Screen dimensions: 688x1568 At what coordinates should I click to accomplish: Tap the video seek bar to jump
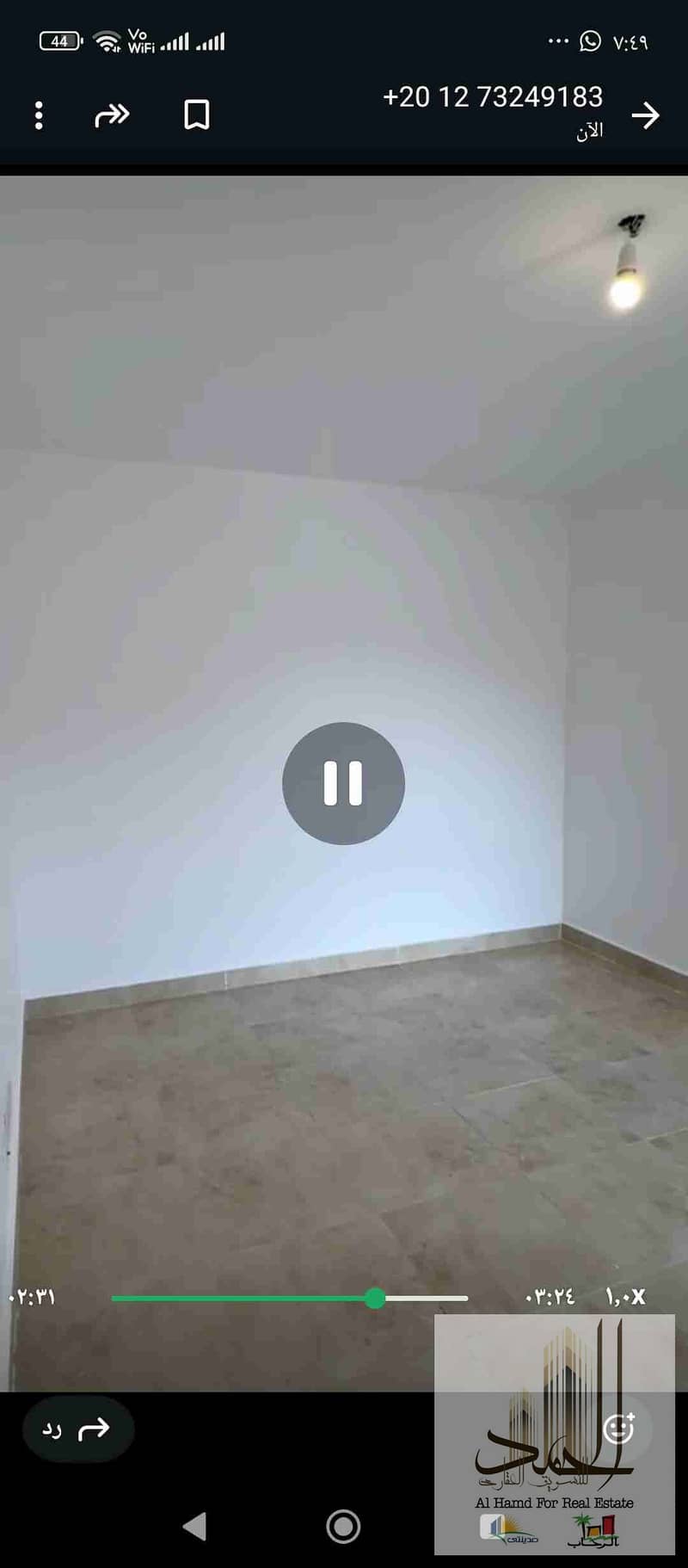point(289,1298)
